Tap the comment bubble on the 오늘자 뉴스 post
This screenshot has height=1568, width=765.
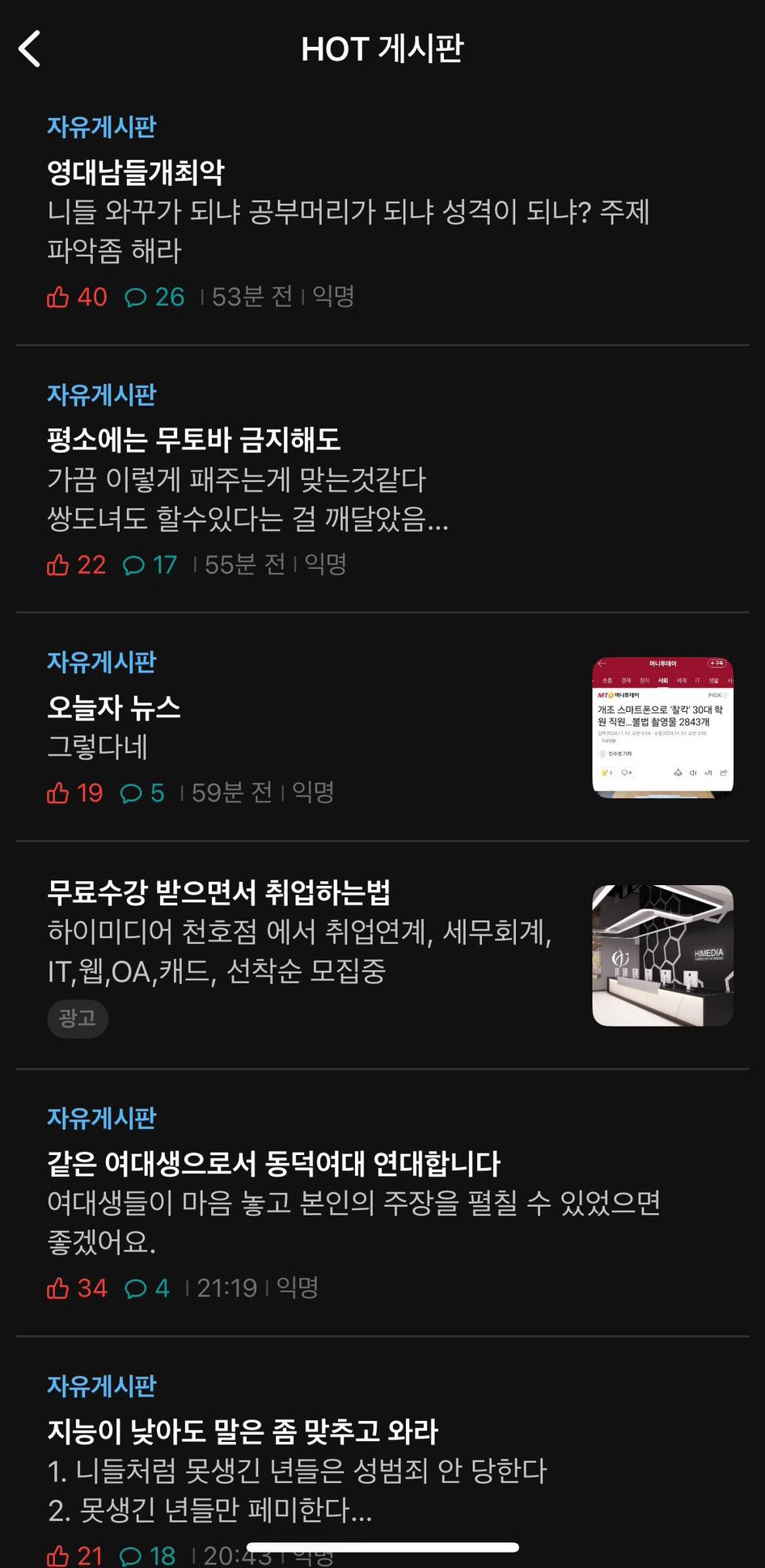coord(133,793)
